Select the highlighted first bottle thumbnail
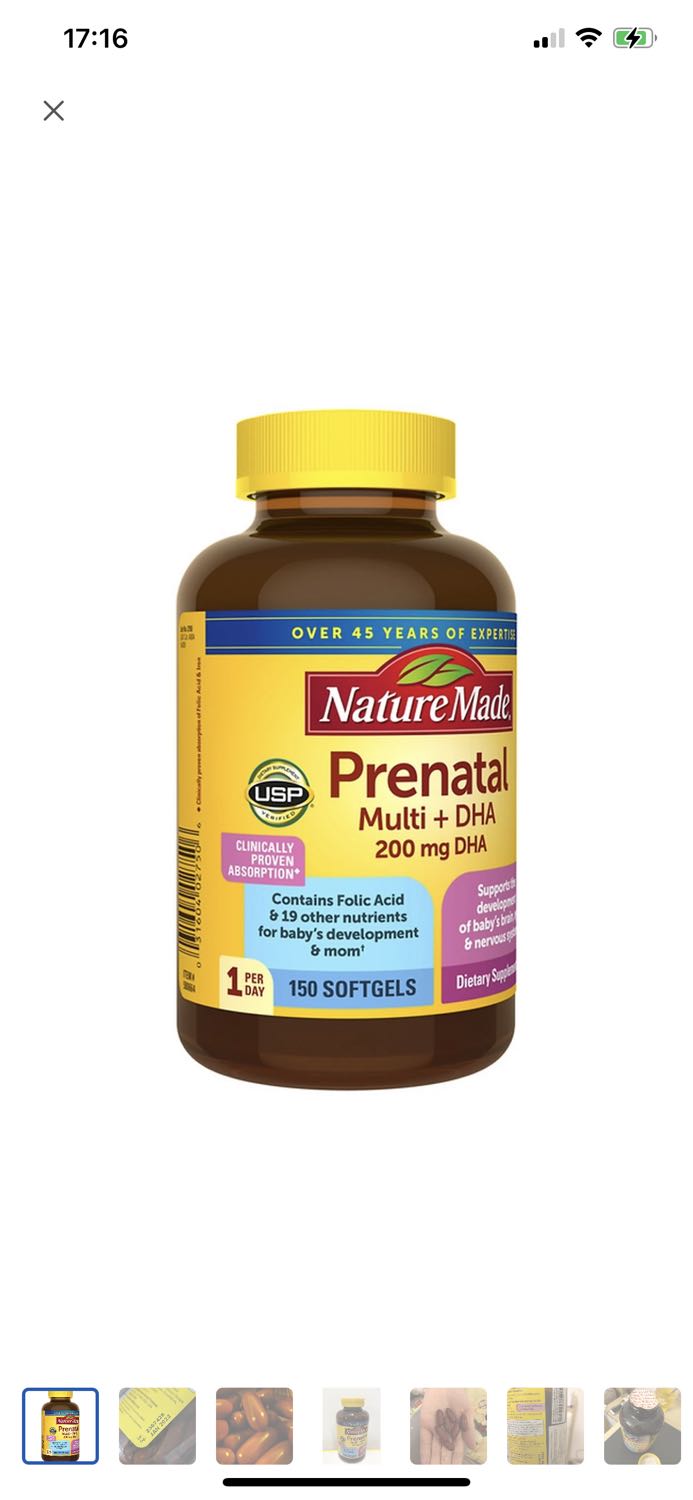Screen dimensions: 693x1500 [x=60, y=1426]
